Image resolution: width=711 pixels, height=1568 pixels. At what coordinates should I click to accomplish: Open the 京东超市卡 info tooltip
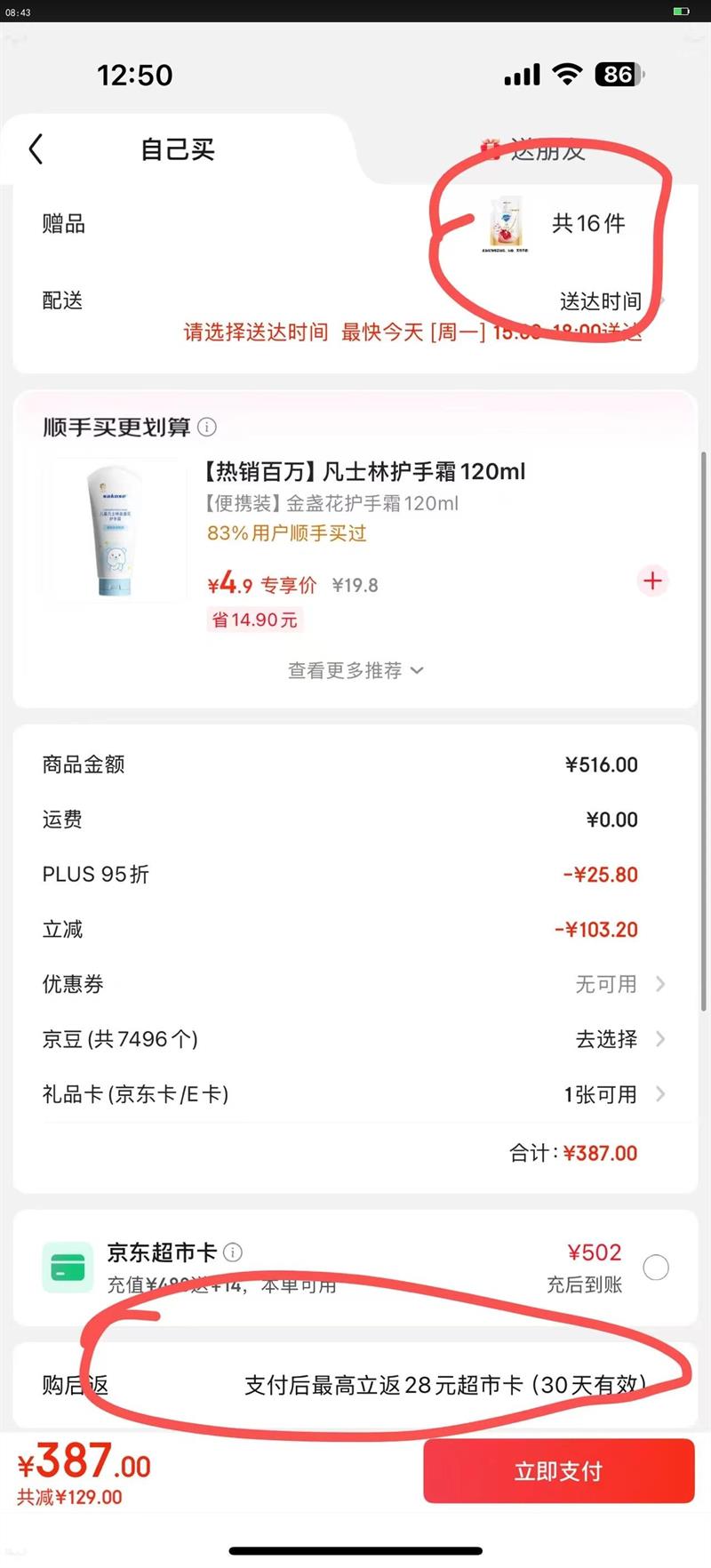point(232,1252)
